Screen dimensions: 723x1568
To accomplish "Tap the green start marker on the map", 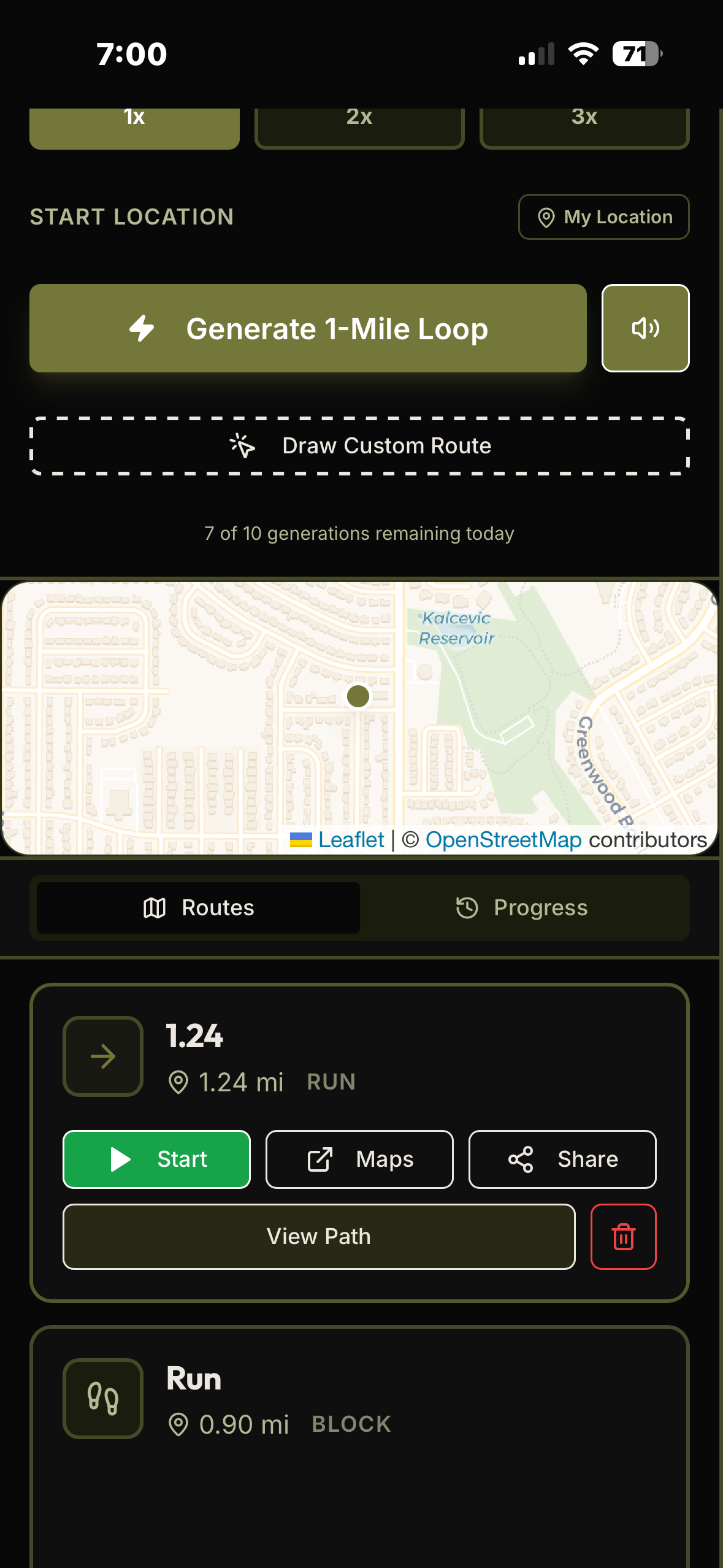I will (358, 696).
